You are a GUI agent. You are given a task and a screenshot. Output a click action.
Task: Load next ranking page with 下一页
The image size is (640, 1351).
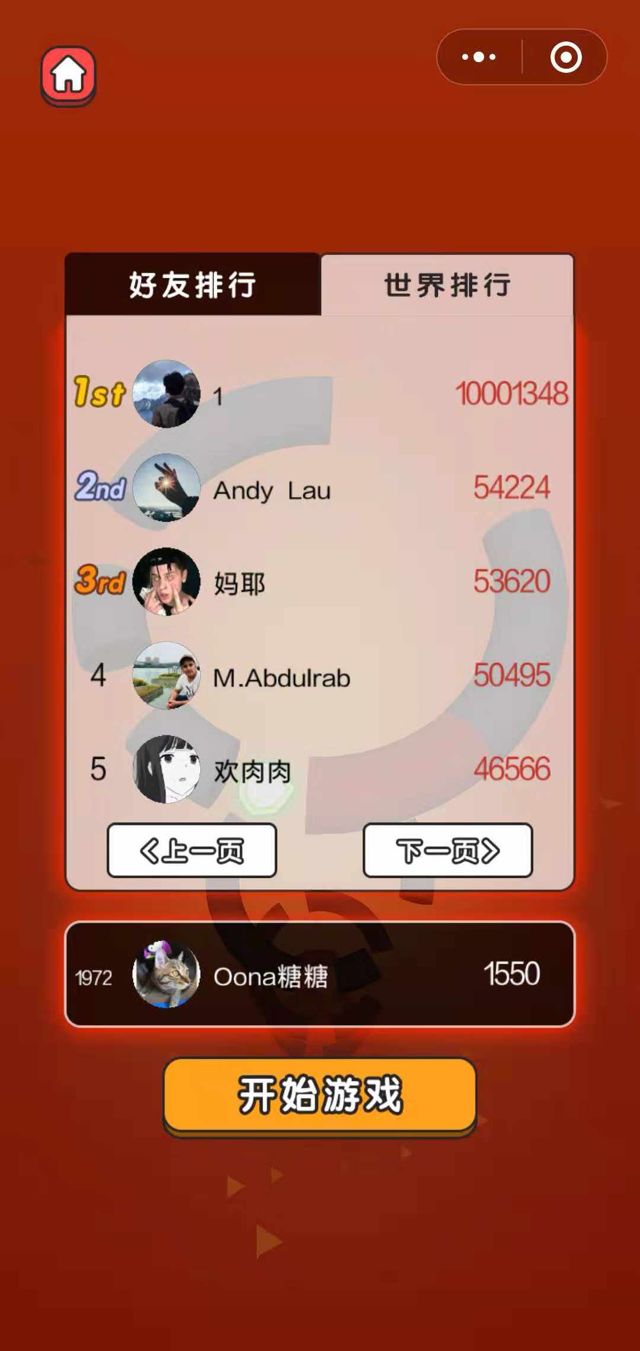coord(447,851)
